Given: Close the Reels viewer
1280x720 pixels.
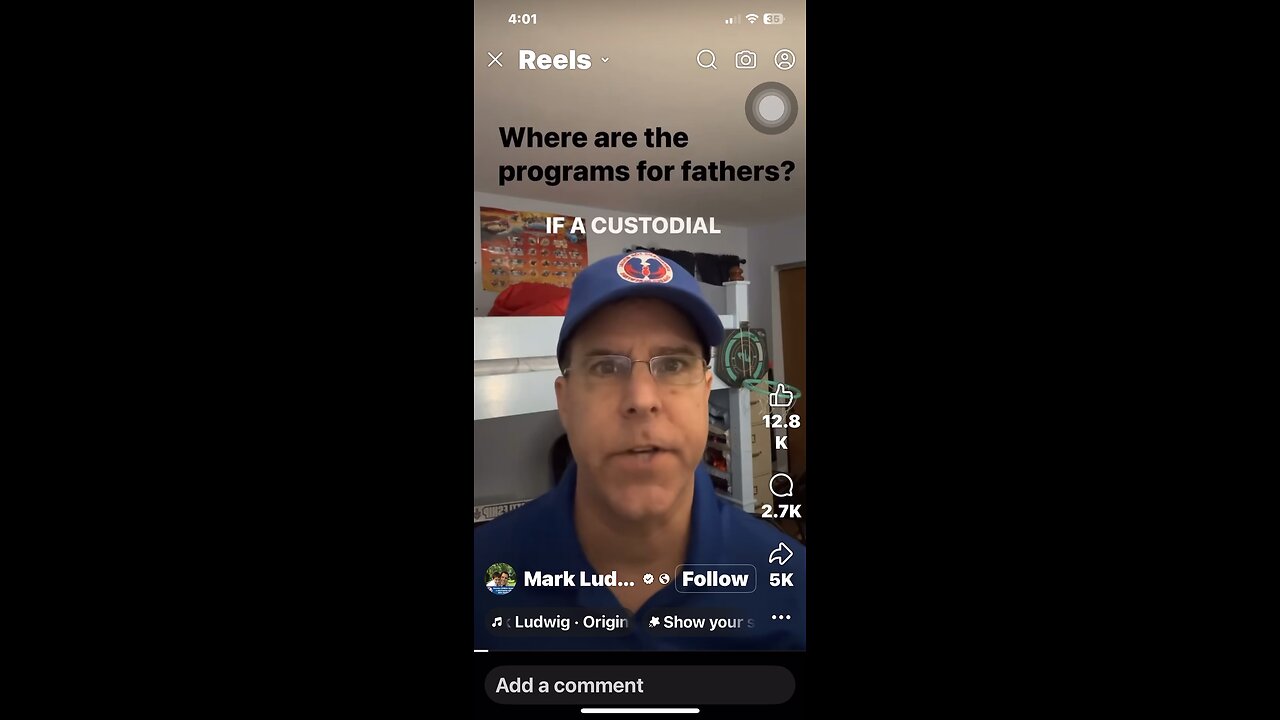Looking at the screenshot, I should tap(495, 60).
